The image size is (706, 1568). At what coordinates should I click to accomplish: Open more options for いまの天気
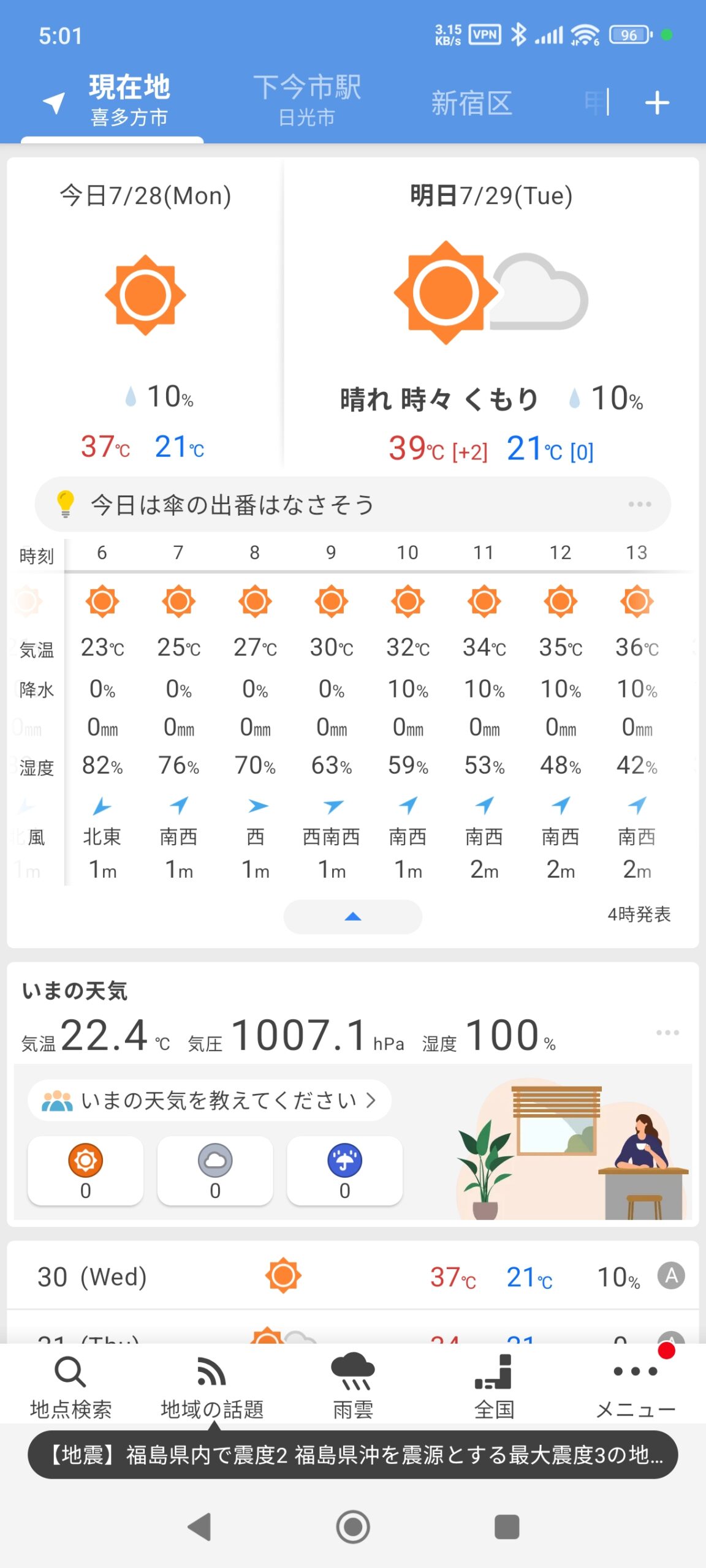pyautogui.click(x=667, y=1033)
